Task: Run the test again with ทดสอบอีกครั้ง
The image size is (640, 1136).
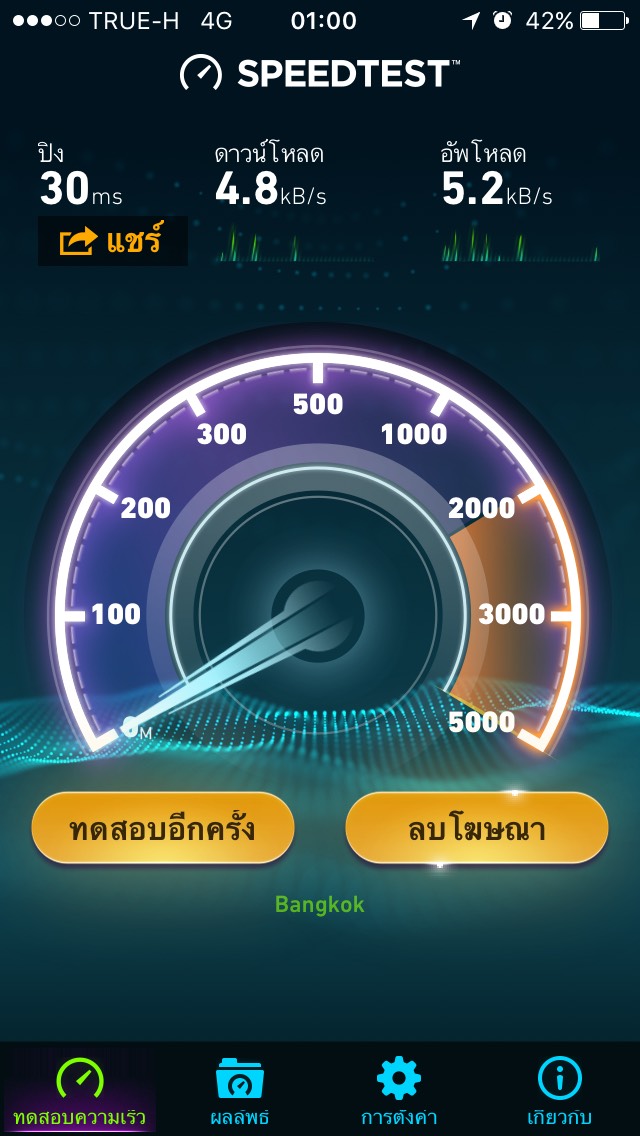Action: pyautogui.click(x=163, y=829)
